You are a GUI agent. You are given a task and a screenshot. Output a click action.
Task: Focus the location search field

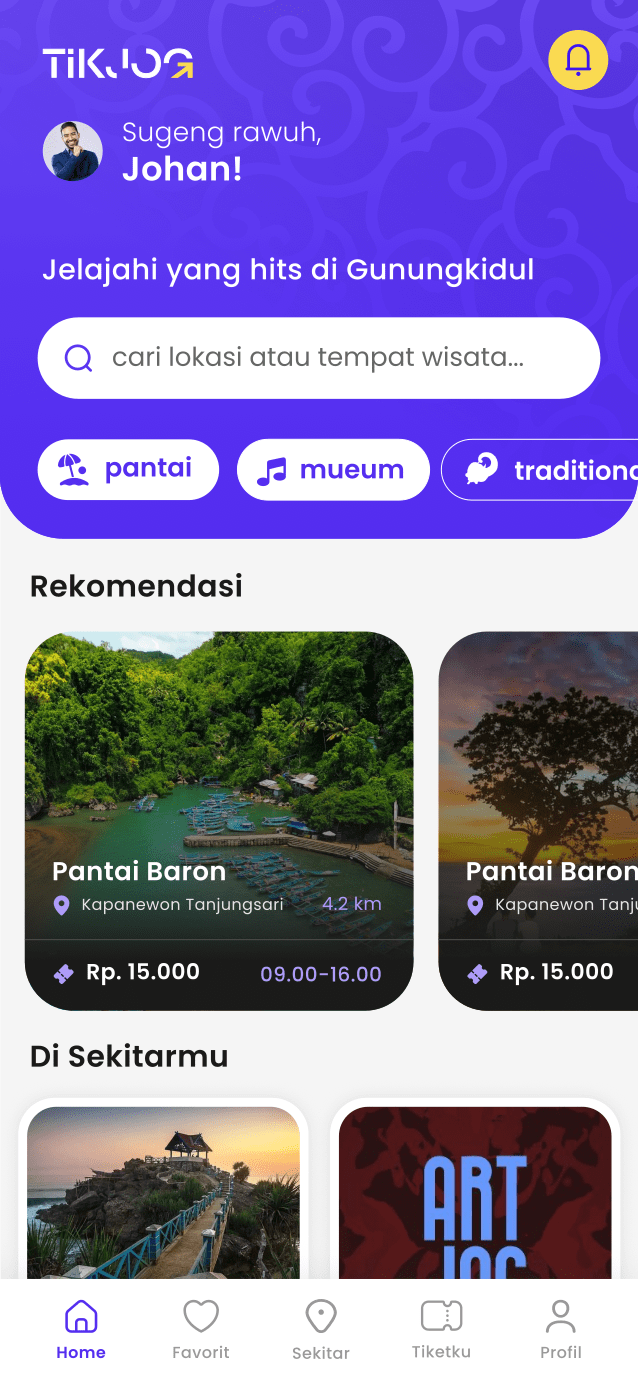pyautogui.click(x=318, y=358)
